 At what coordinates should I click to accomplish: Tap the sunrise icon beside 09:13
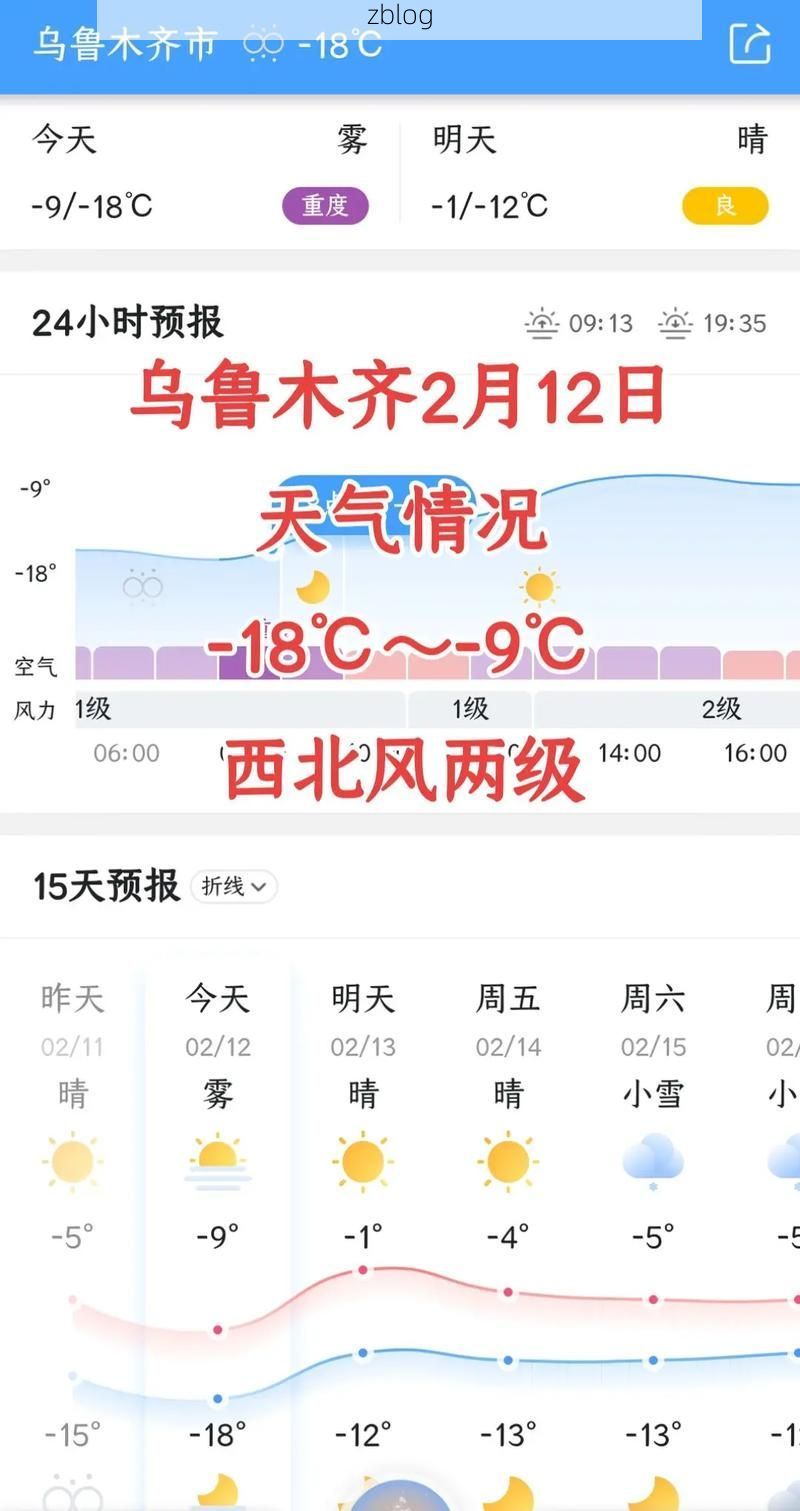coord(540,322)
